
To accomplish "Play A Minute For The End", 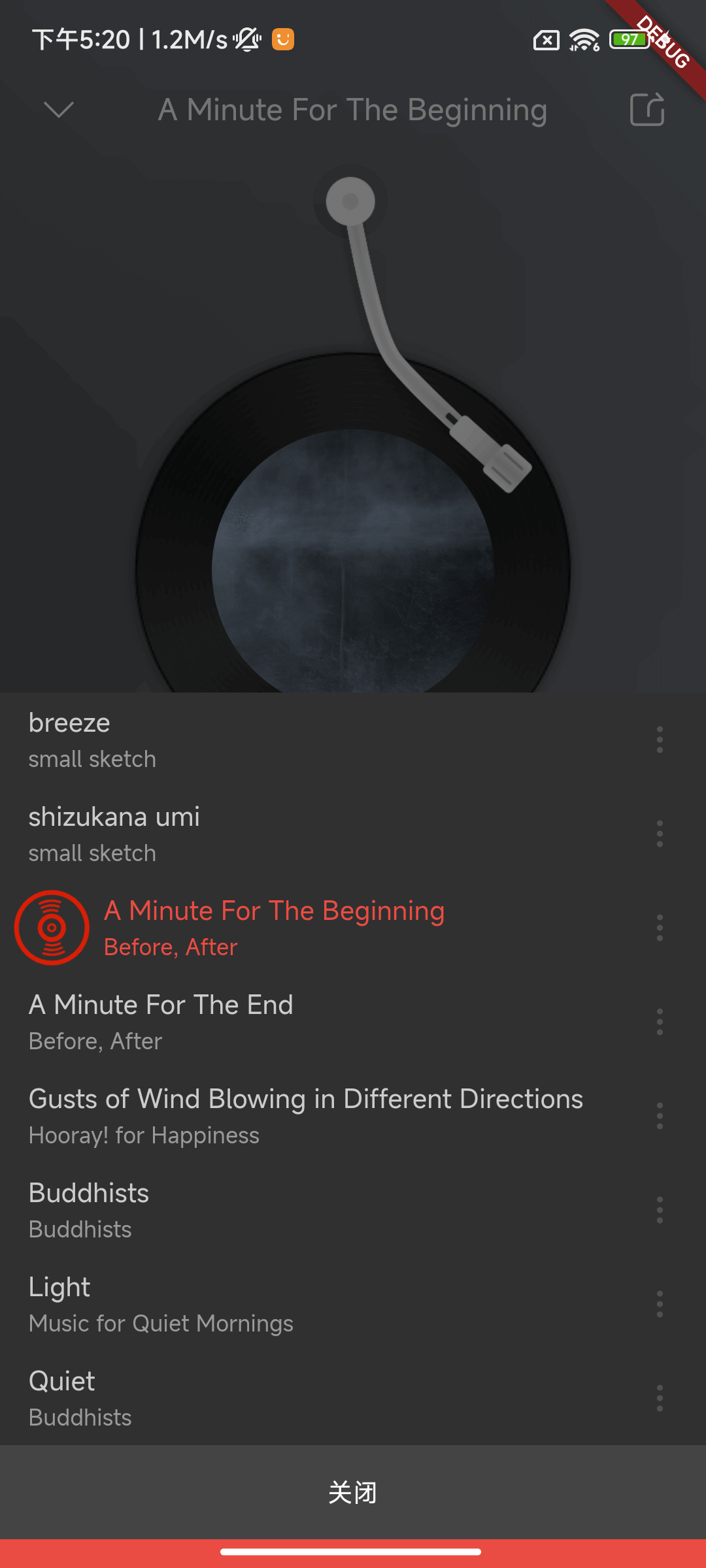I will tap(261, 1022).
